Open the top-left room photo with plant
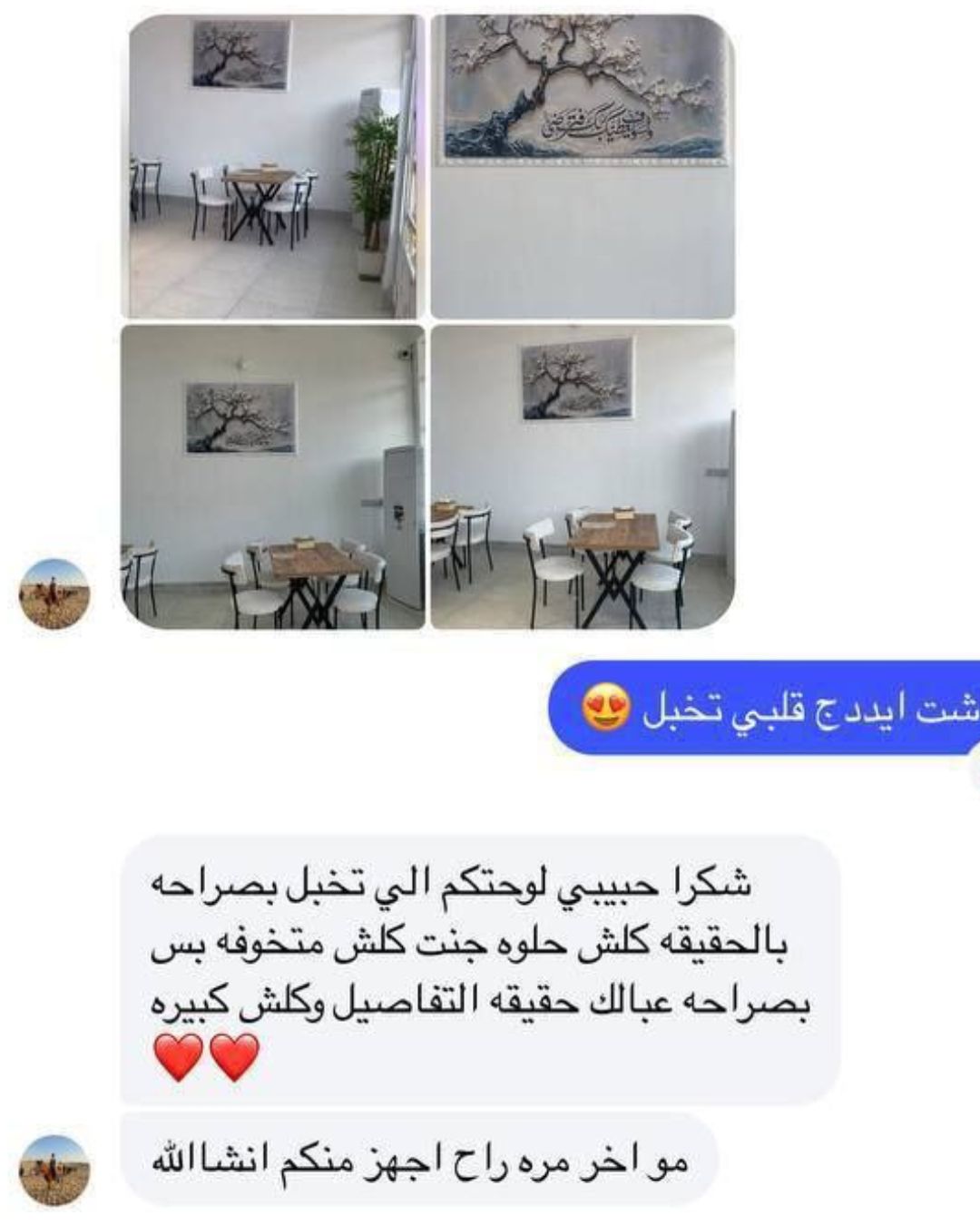The image size is (980, 1225). point(272,166)
